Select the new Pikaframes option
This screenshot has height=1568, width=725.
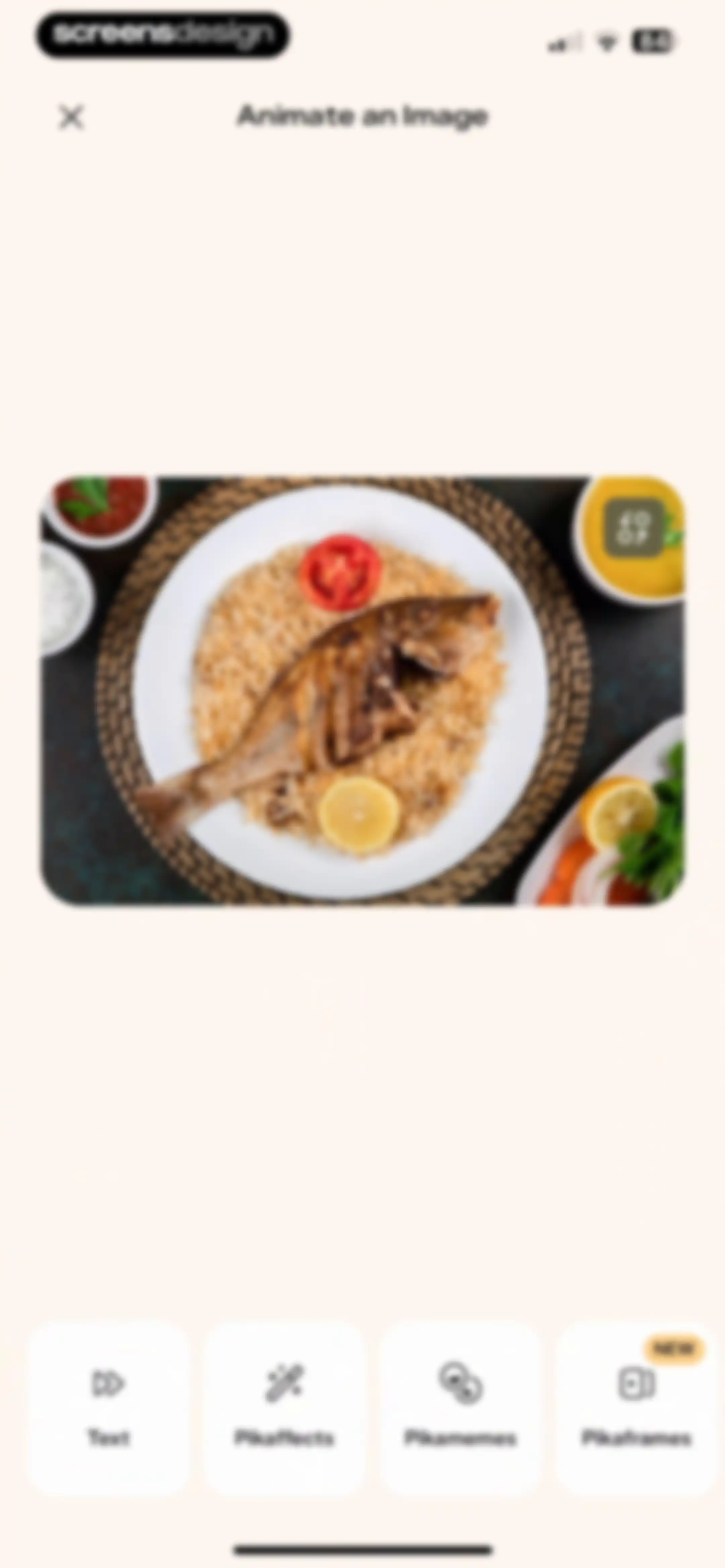(x=637, y=1407)
